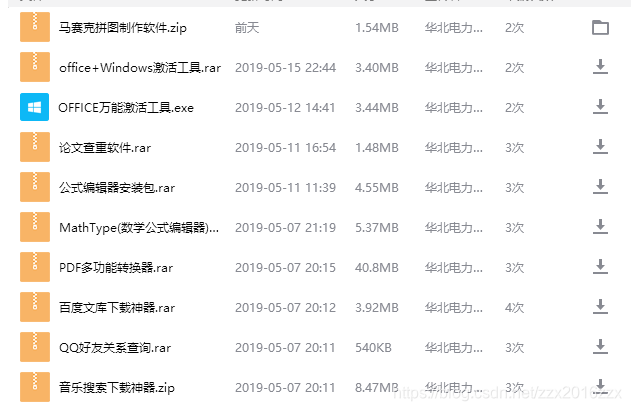Screen dimensions: 631x411
Task: Select the 百度文库下载神器.rar file
Action: 117,308
